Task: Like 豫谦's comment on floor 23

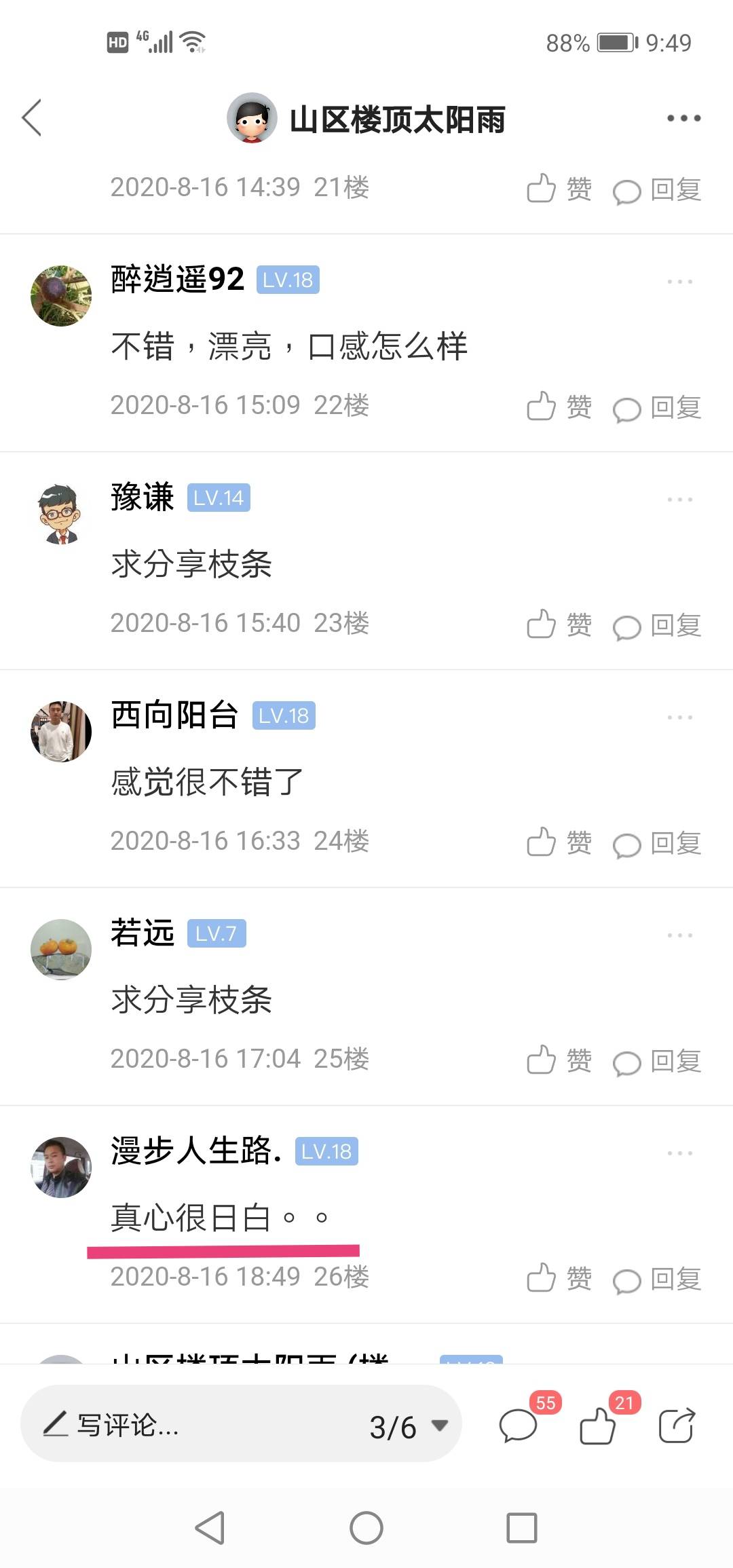Action: 559,625
